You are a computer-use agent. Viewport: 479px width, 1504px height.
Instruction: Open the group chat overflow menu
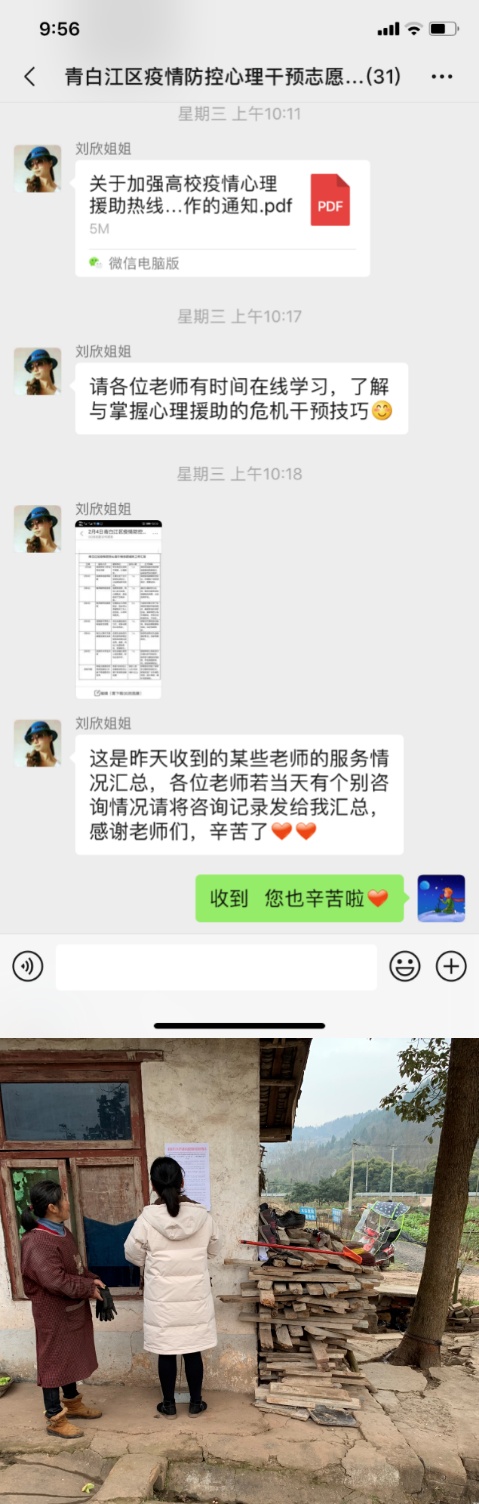click(x=442, y=76)
